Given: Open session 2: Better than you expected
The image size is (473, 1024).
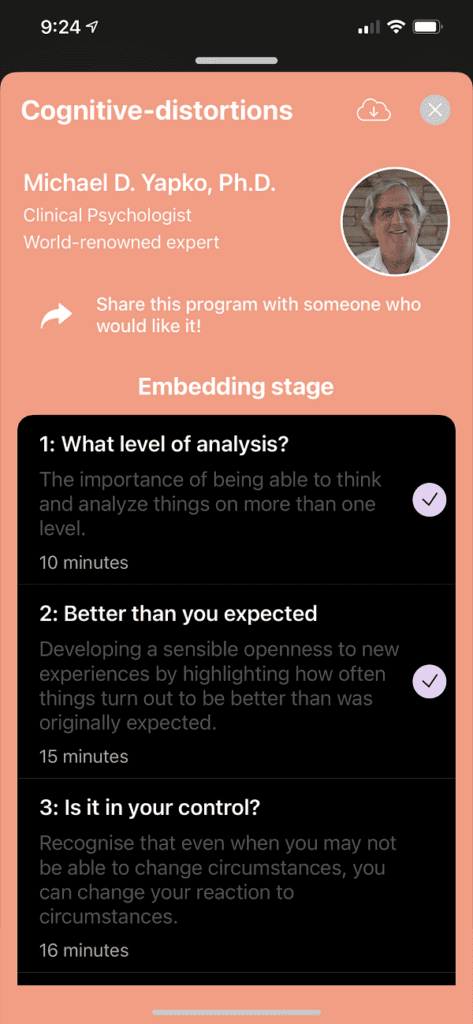Looking at the screenshot, I should (x=236, y=681).
